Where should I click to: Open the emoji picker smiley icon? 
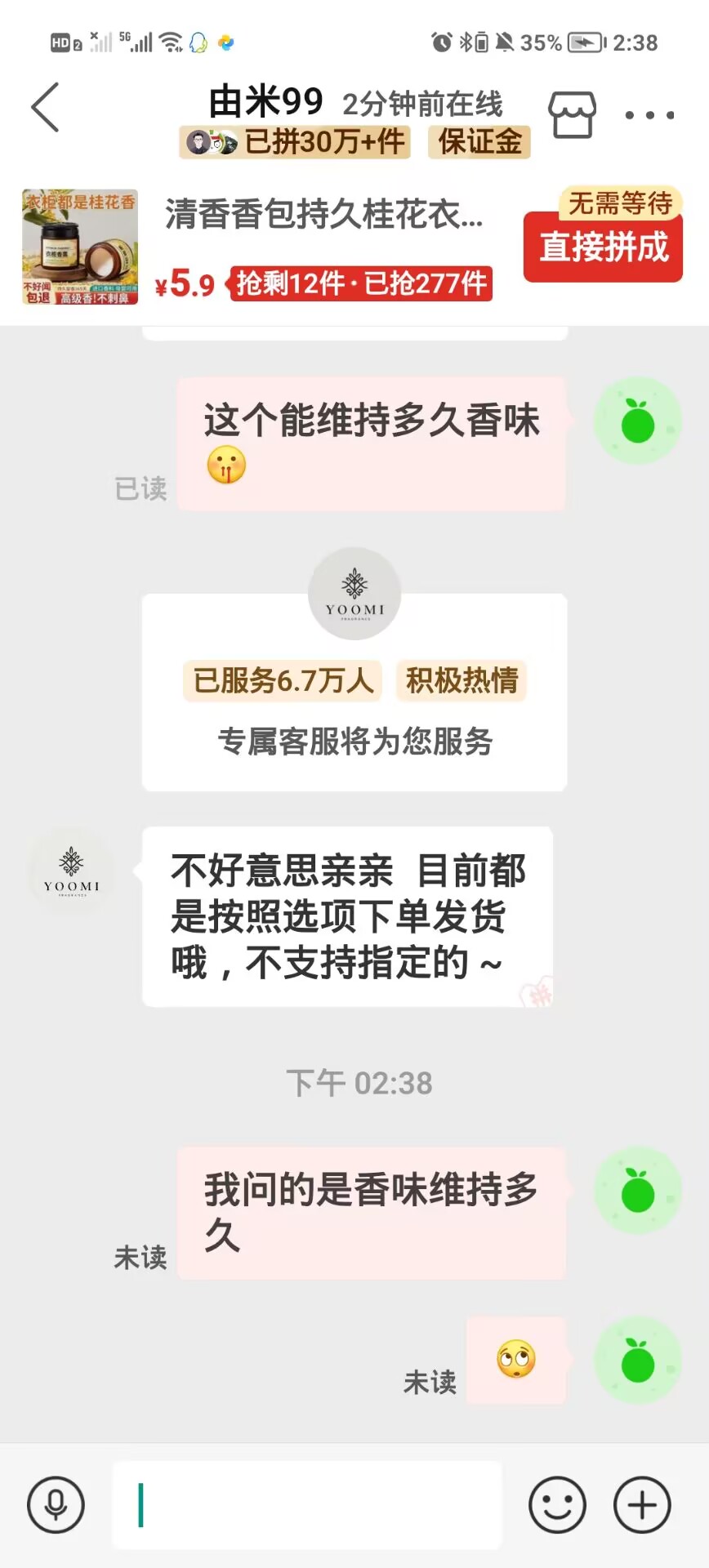pos(557,1504)
